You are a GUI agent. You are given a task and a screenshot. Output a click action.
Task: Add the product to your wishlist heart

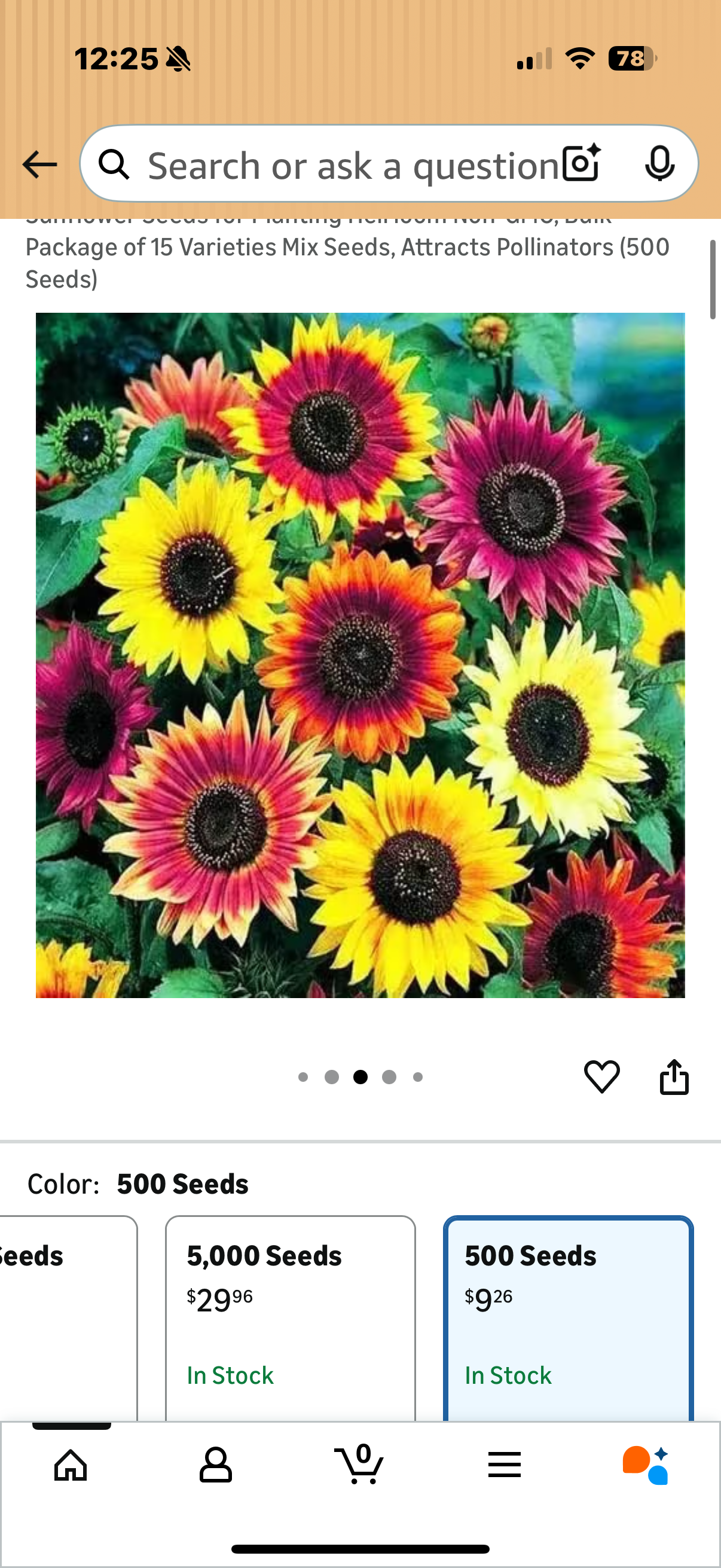[x=603, y=1078]
